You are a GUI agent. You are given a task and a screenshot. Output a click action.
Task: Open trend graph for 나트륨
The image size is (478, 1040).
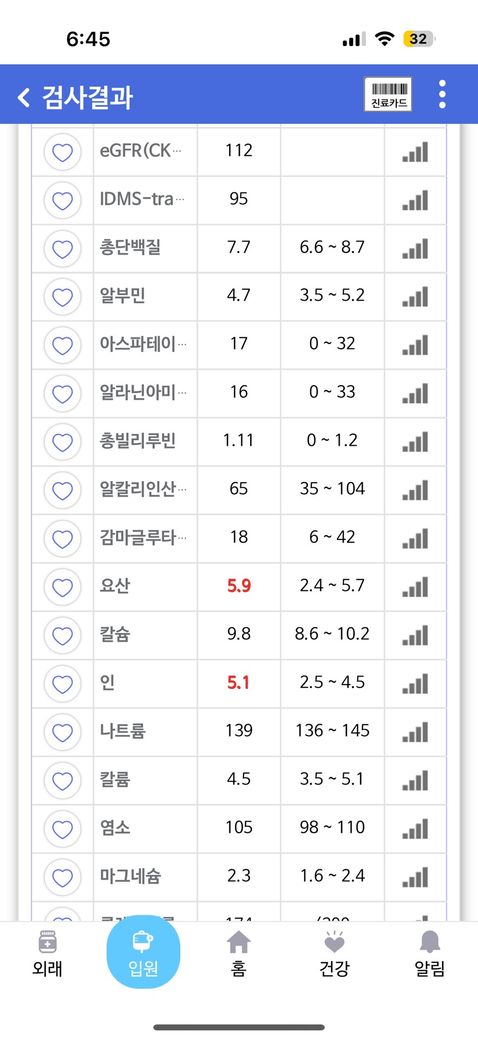pos(415,732)
